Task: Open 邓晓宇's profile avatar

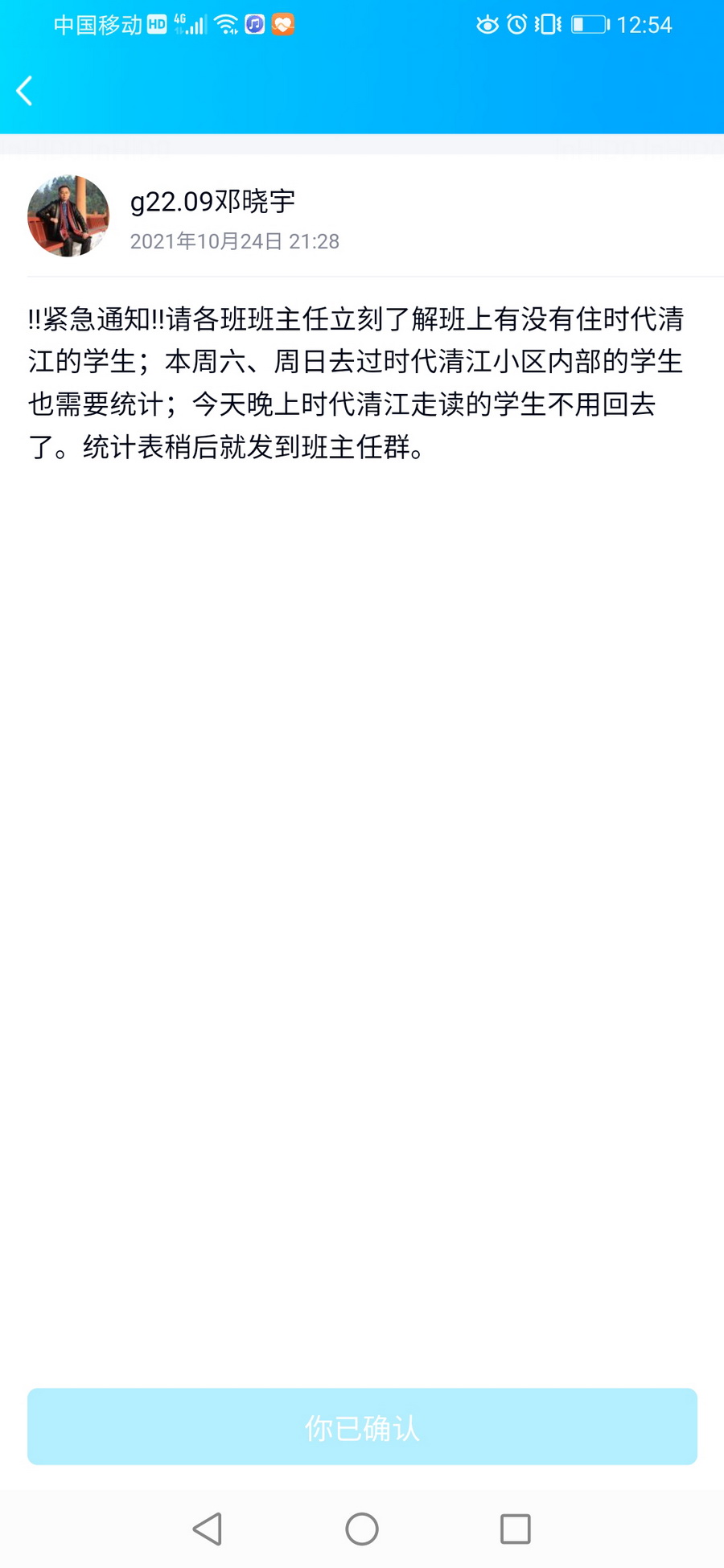Action: click(68, 216)
